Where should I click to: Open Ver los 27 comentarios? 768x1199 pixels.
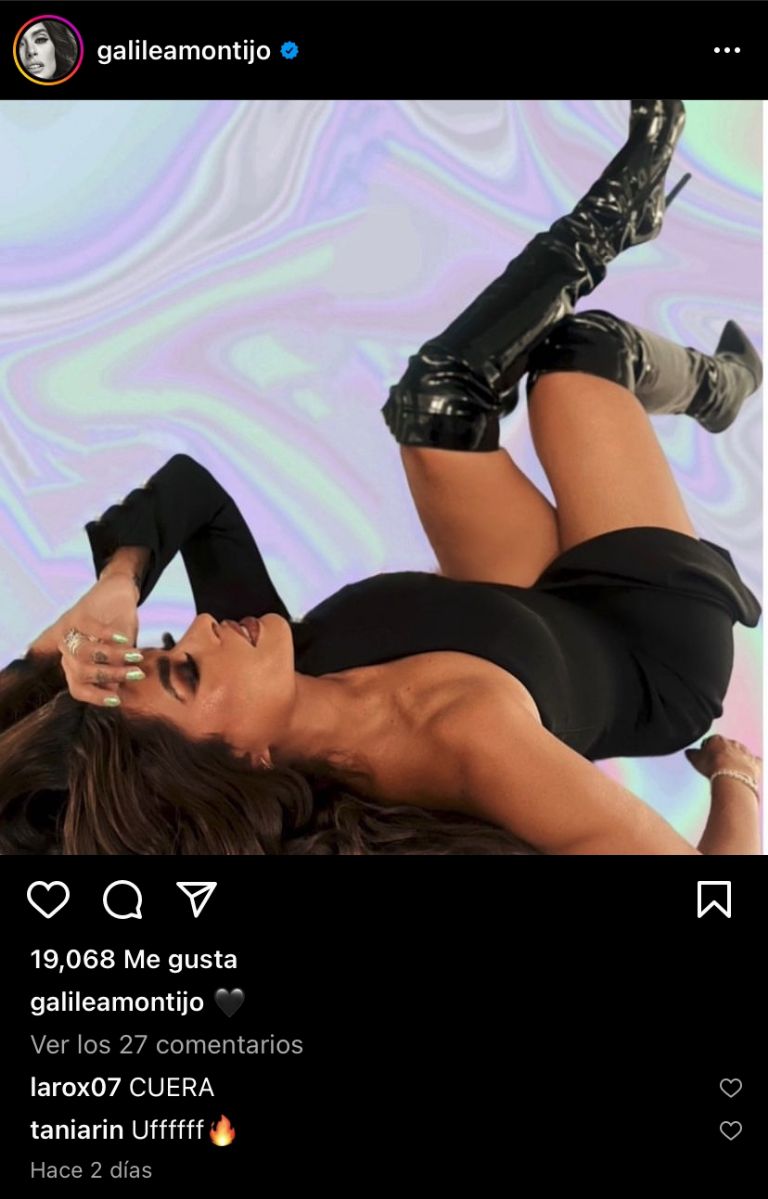[167, 1045]
